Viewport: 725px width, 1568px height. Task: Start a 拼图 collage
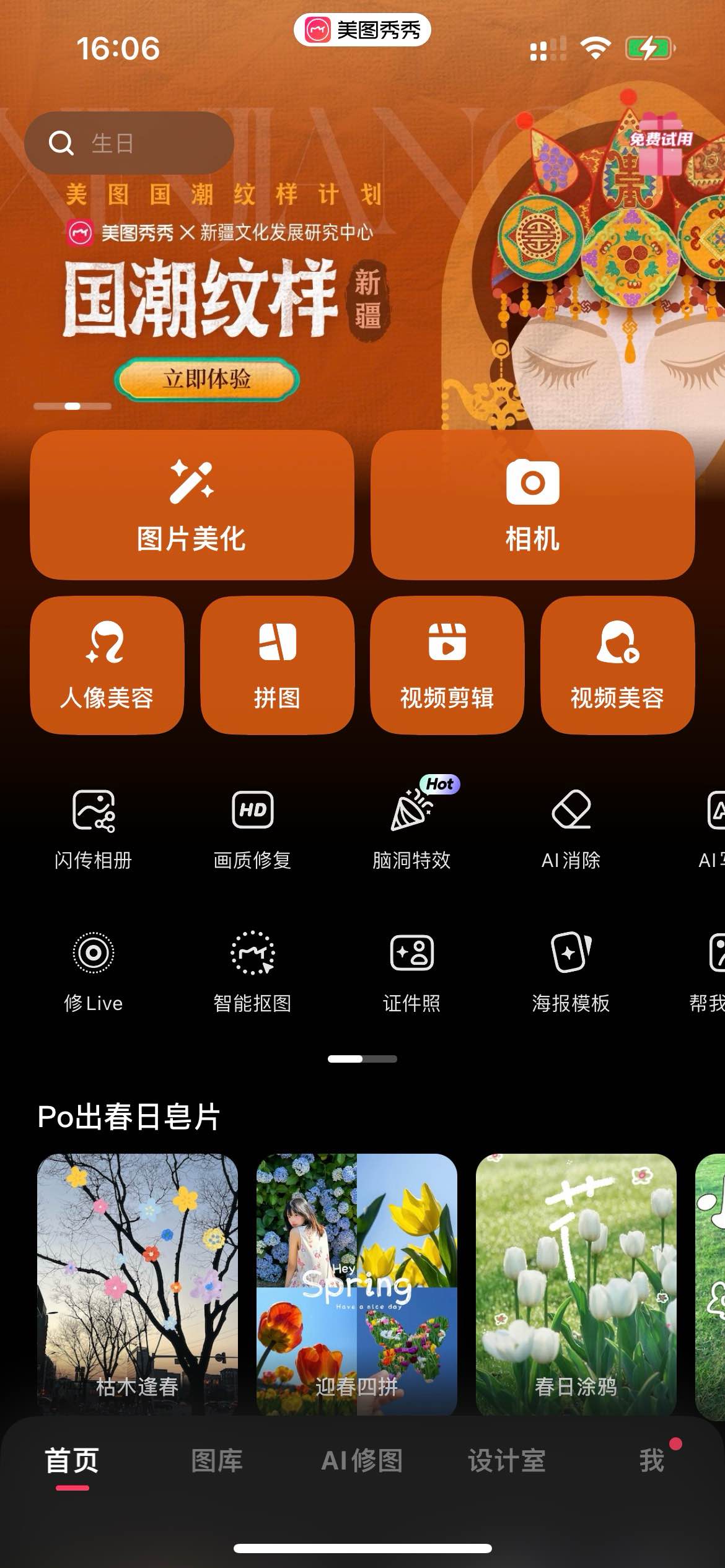coord(277,665)
